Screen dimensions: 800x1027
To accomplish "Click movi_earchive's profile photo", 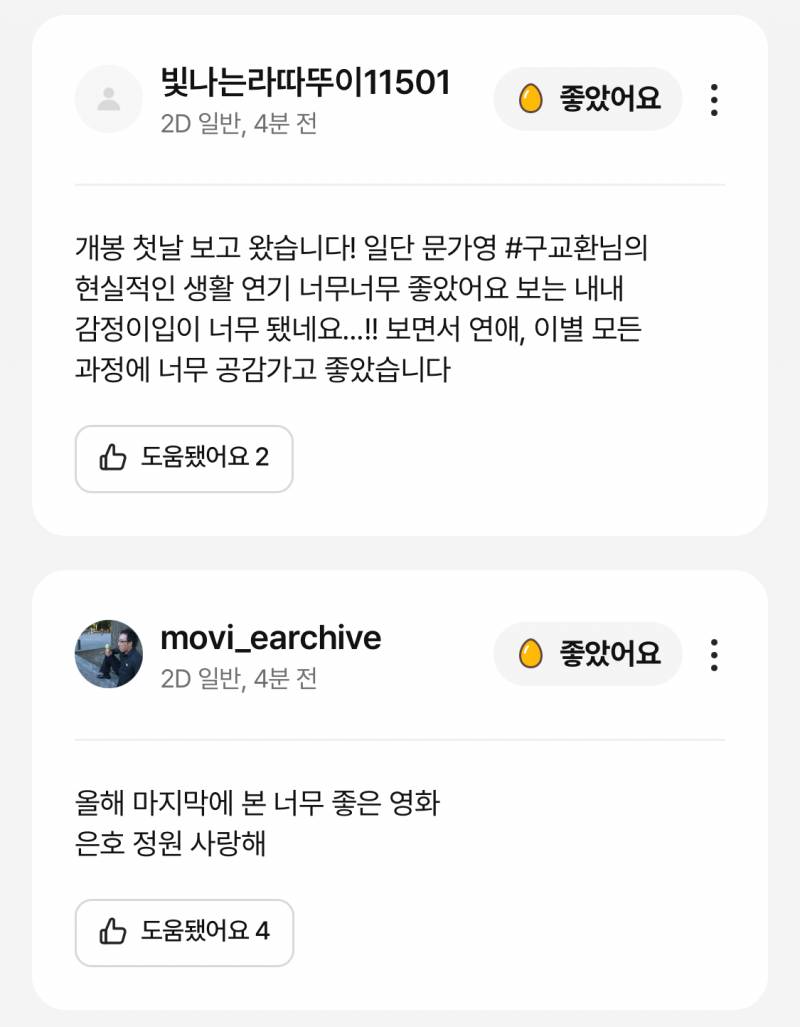I will (108, 655).
